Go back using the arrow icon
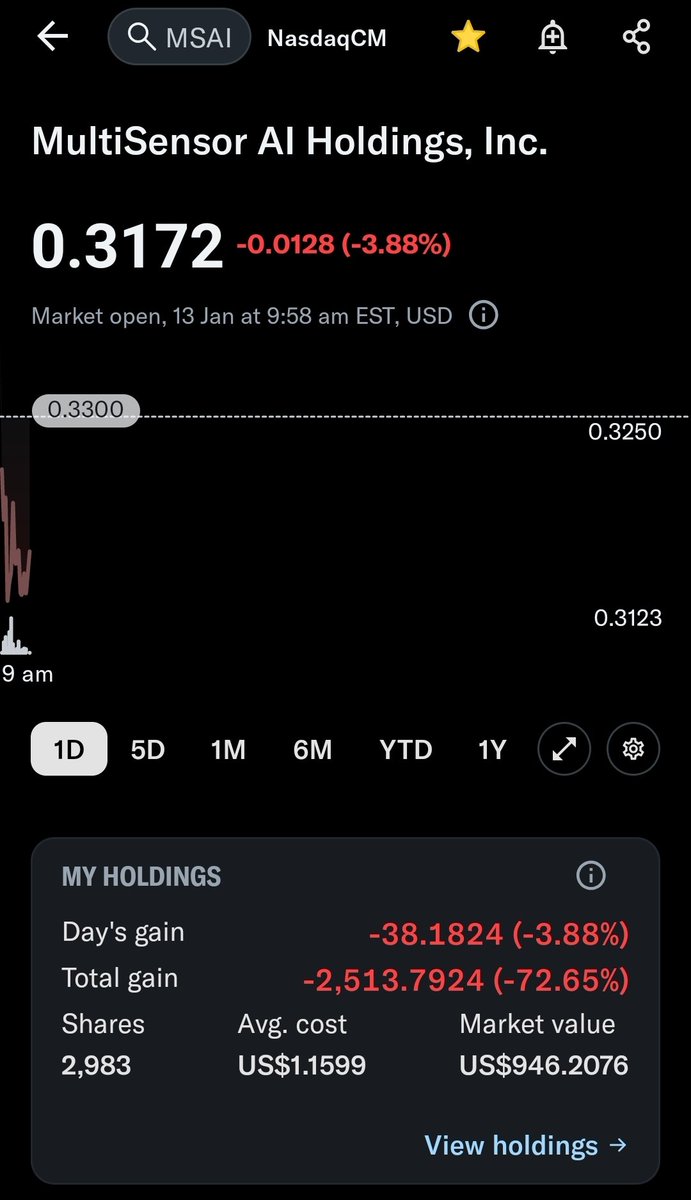This screenshot has height=1200, width=691. 52,38
